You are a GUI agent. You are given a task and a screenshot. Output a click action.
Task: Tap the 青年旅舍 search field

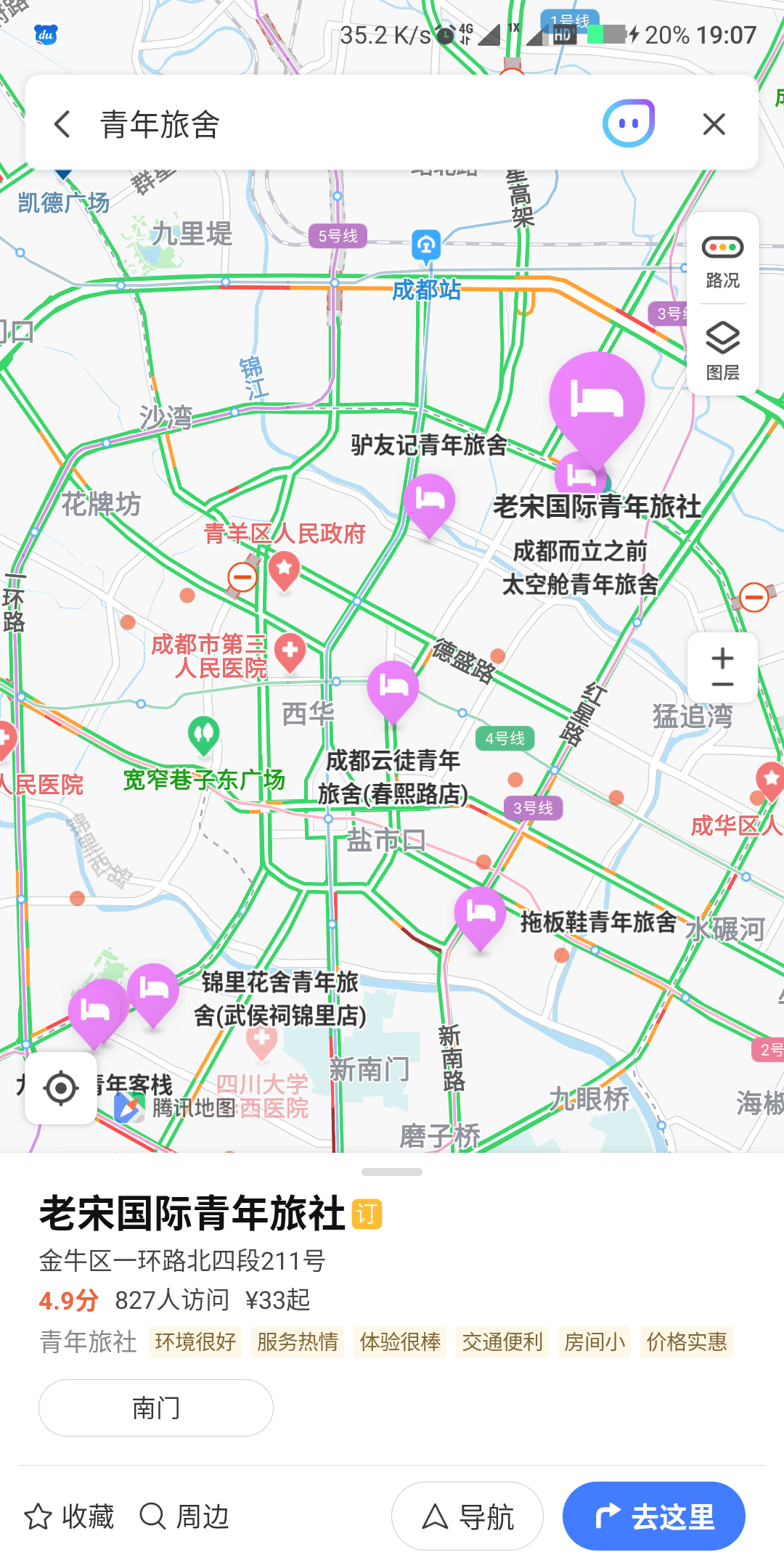(341, 124)
